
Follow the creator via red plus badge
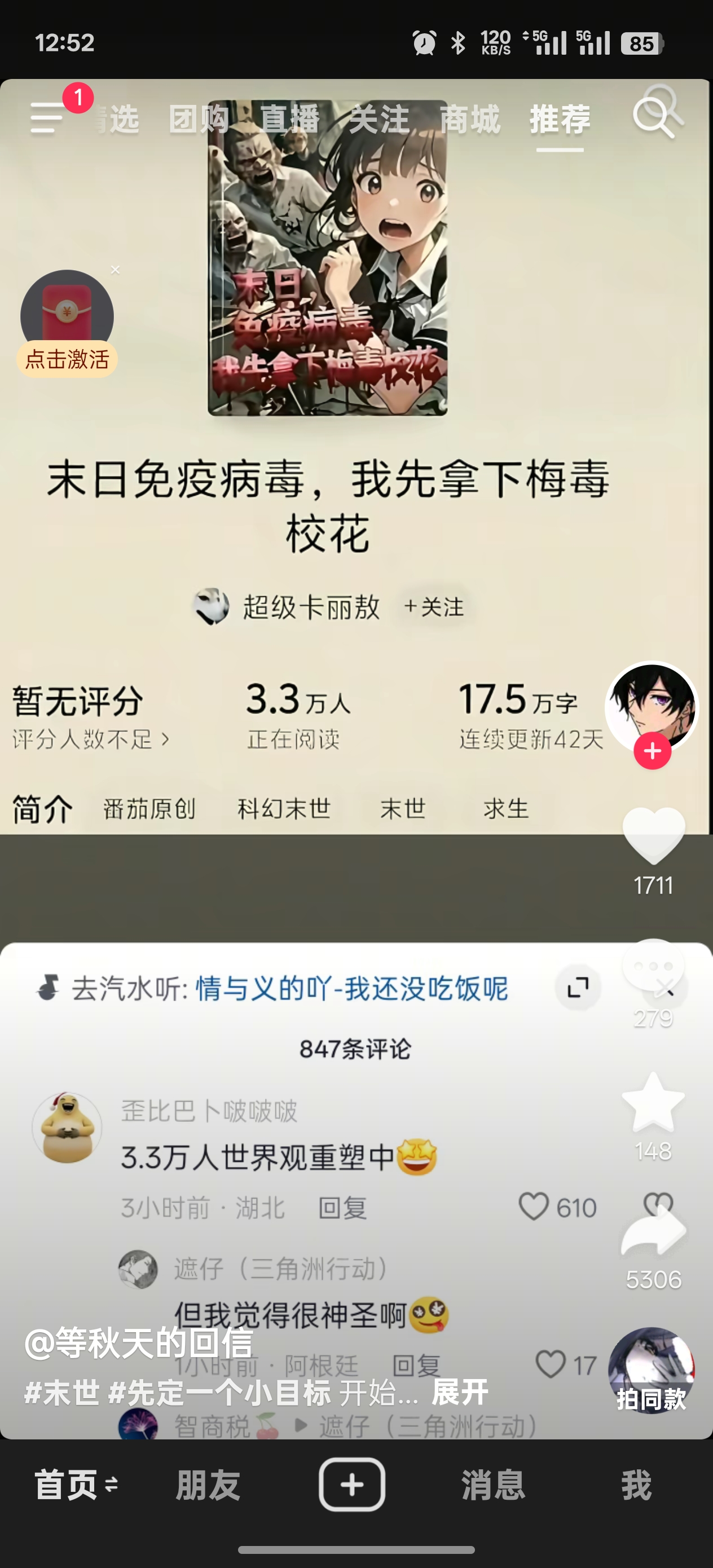coord(652,751)
